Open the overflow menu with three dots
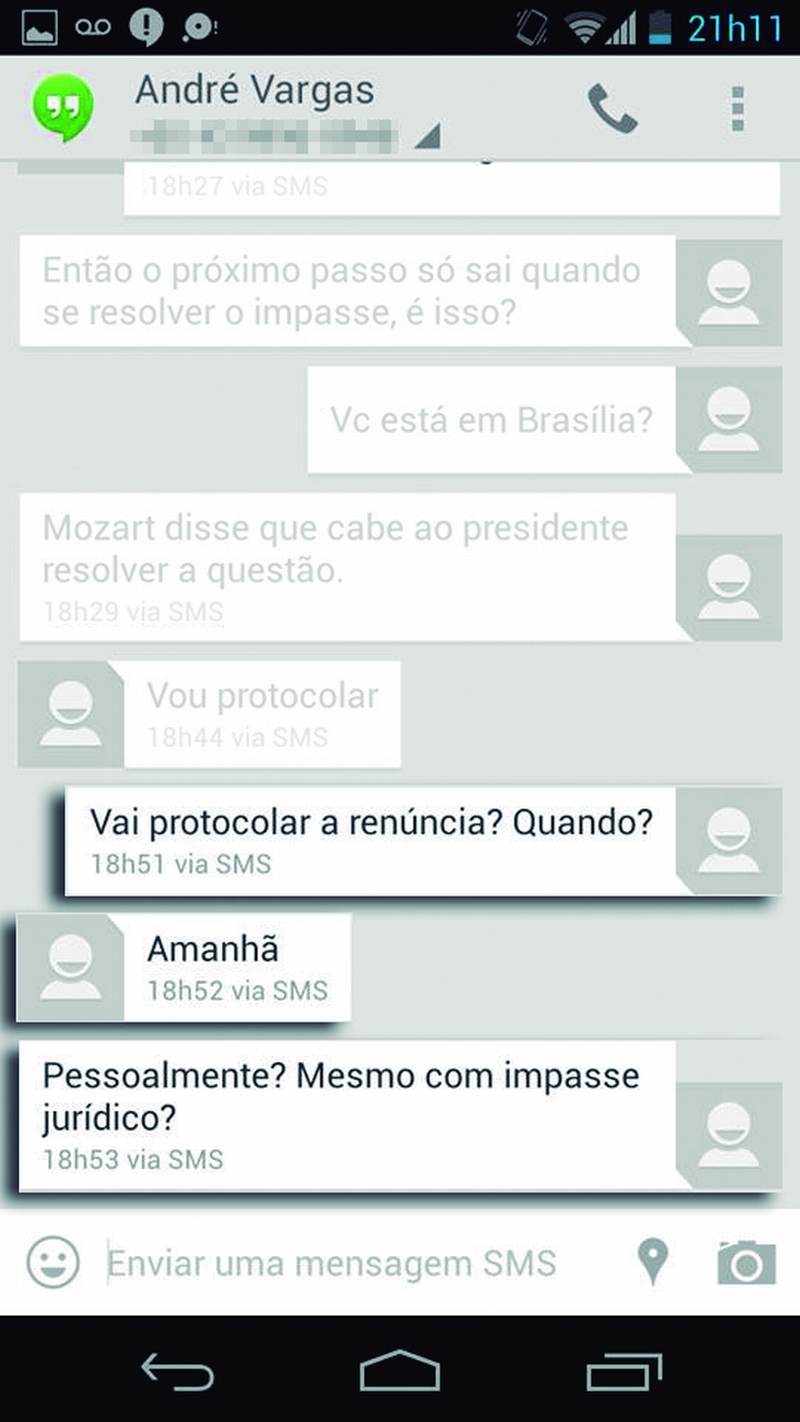Screen dimensions: 800x1422 (x=738, y=103)
